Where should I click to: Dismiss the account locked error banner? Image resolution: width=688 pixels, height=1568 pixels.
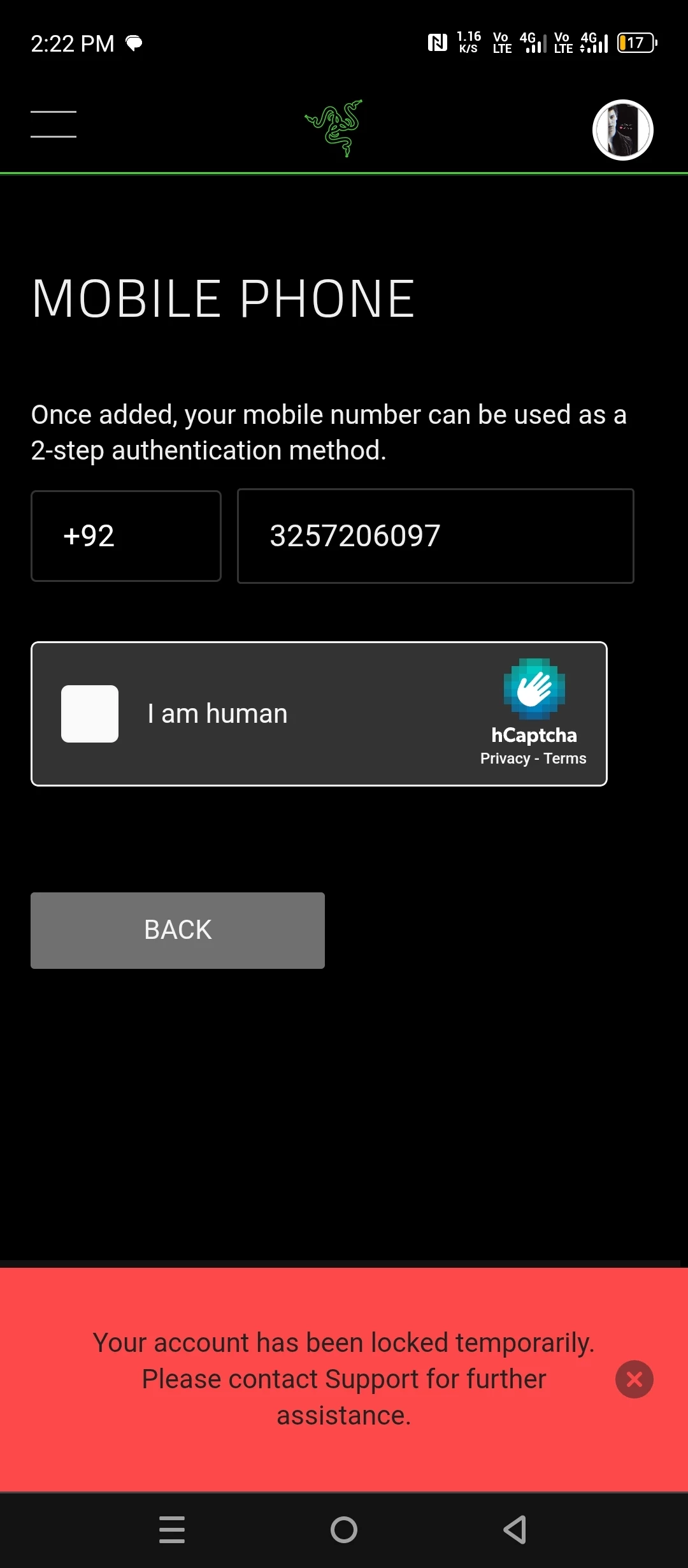coord(634,1379)
